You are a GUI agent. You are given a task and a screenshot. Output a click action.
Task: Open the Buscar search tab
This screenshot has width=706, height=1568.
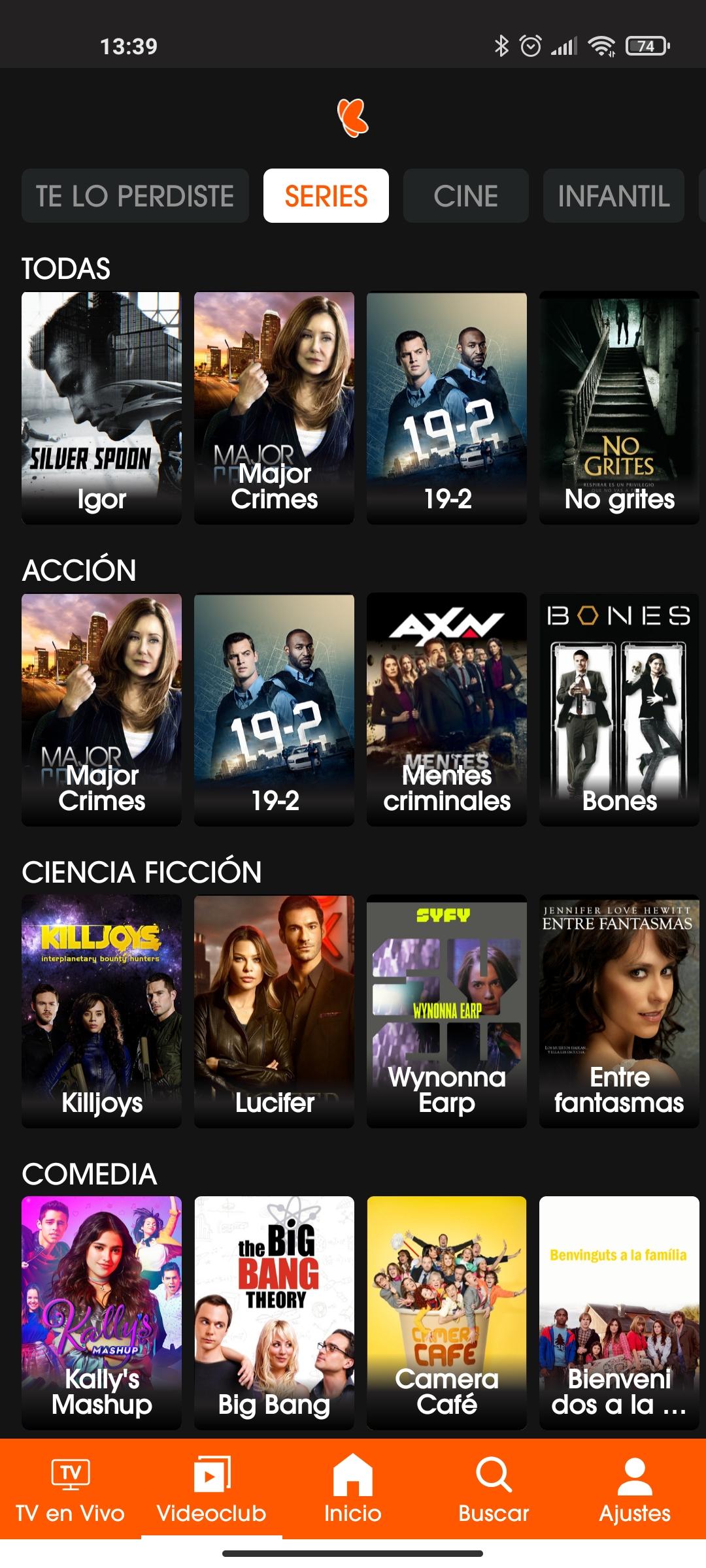[x=494, y=1490]
